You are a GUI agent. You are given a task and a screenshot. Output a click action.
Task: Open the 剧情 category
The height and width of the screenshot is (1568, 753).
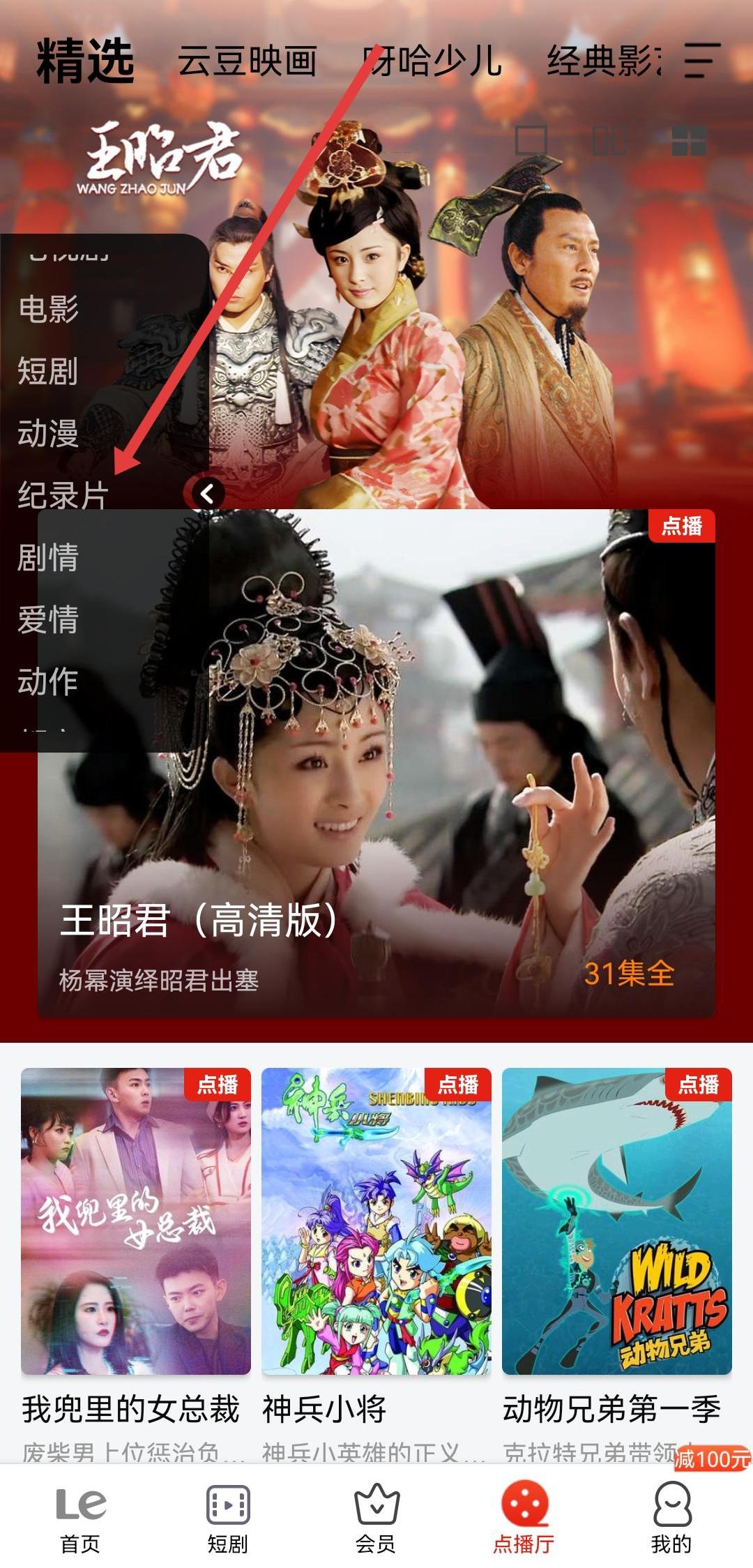(47, 557)
